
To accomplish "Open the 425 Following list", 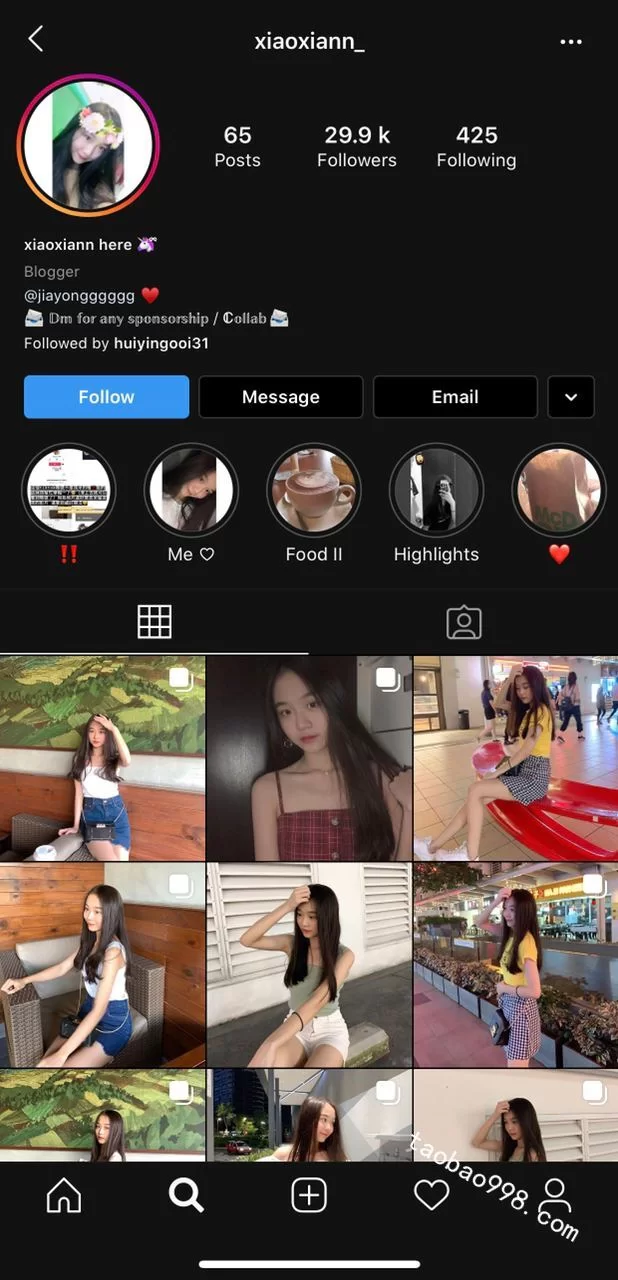I will coord(476,146).
